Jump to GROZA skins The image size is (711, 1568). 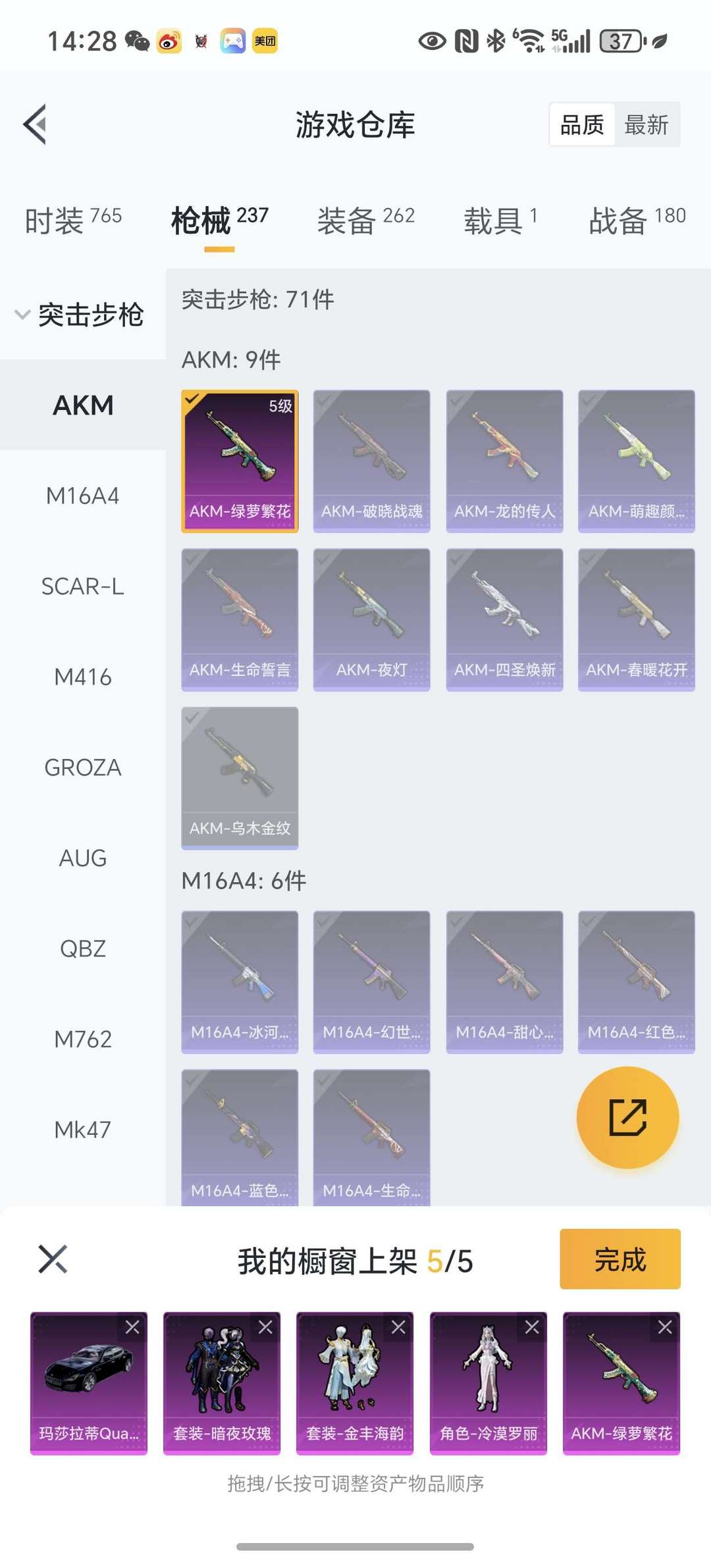(83, 768)
